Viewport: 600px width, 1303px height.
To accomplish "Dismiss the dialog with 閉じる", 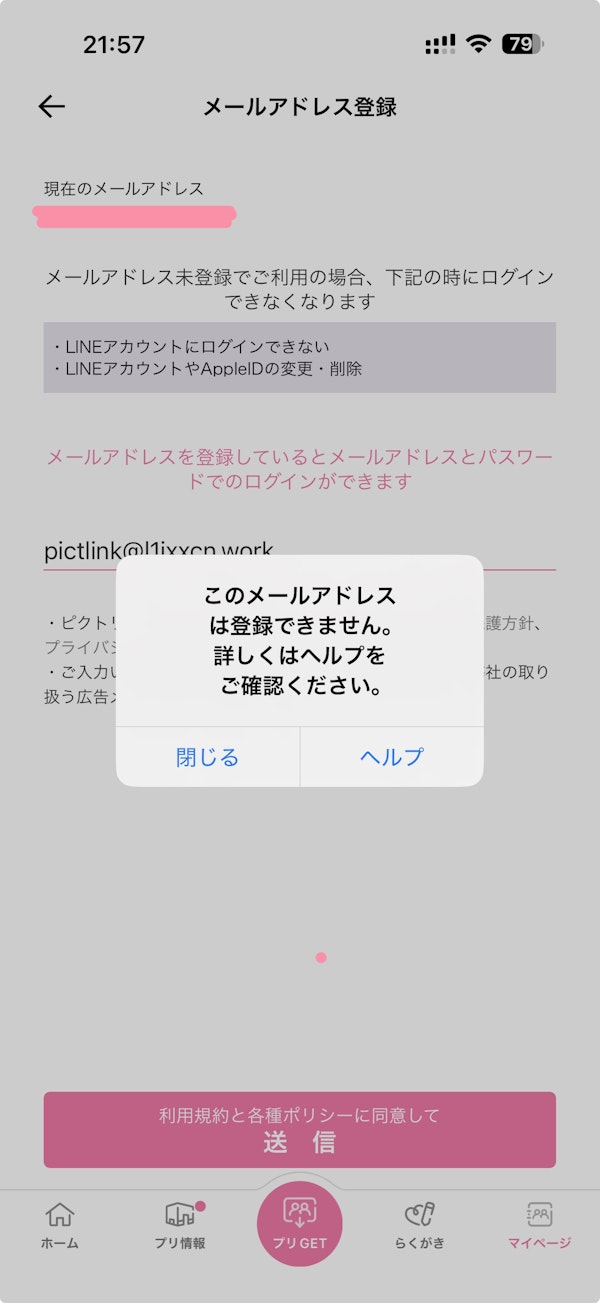I will pyautogui.click(x=208, y=757).
